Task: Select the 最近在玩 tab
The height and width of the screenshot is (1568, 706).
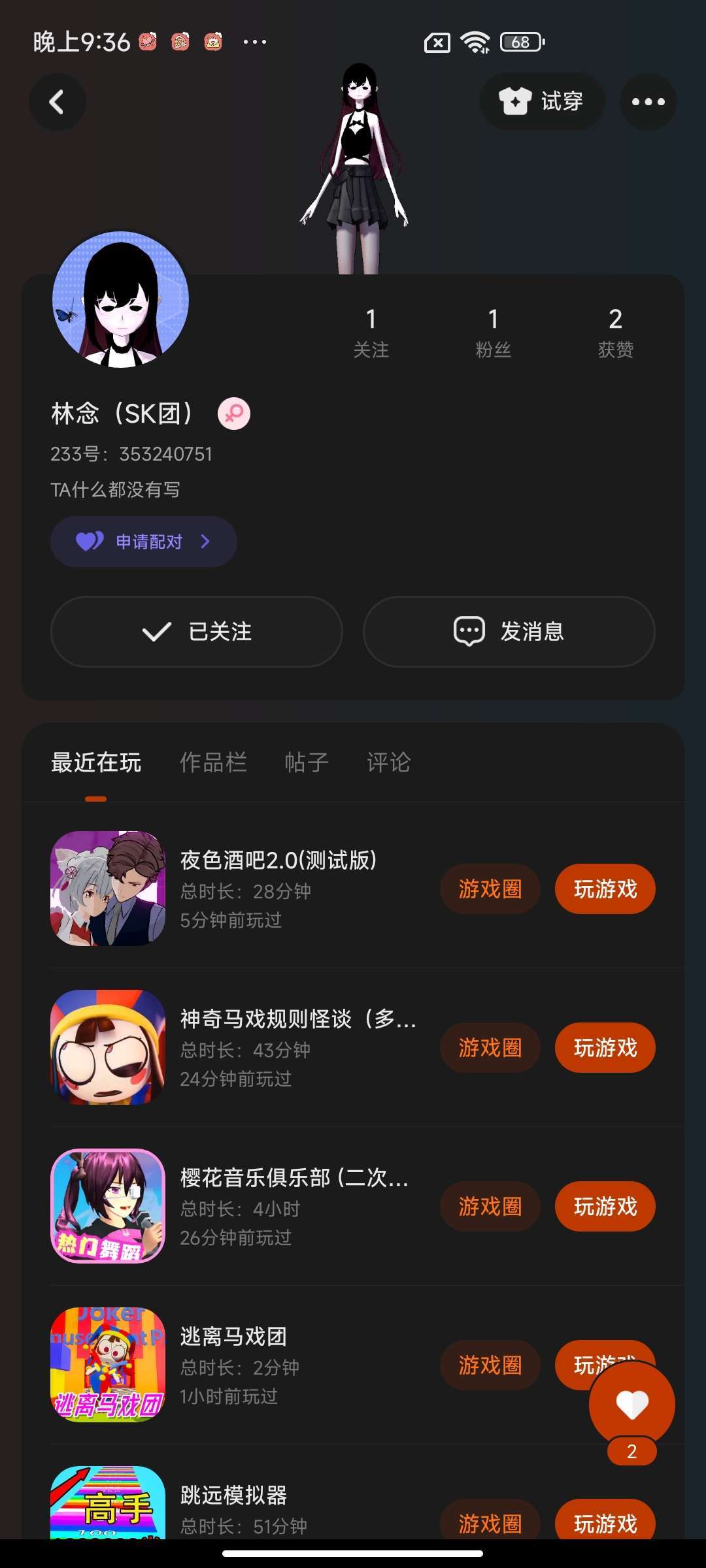Action: click(x=96, y=762)
